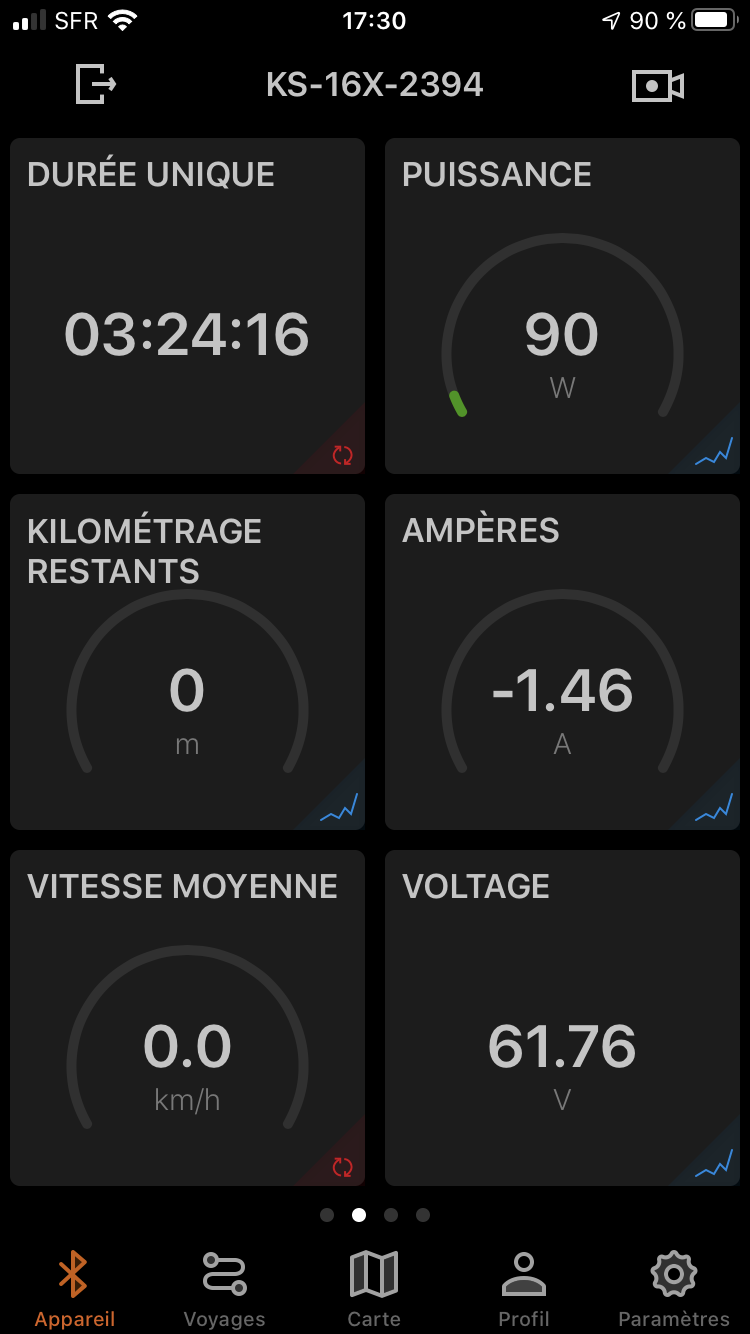The height and width of the screenshot is (1334, 750).
Task: View the Ampères graph
Action: [x=715, y=808]
